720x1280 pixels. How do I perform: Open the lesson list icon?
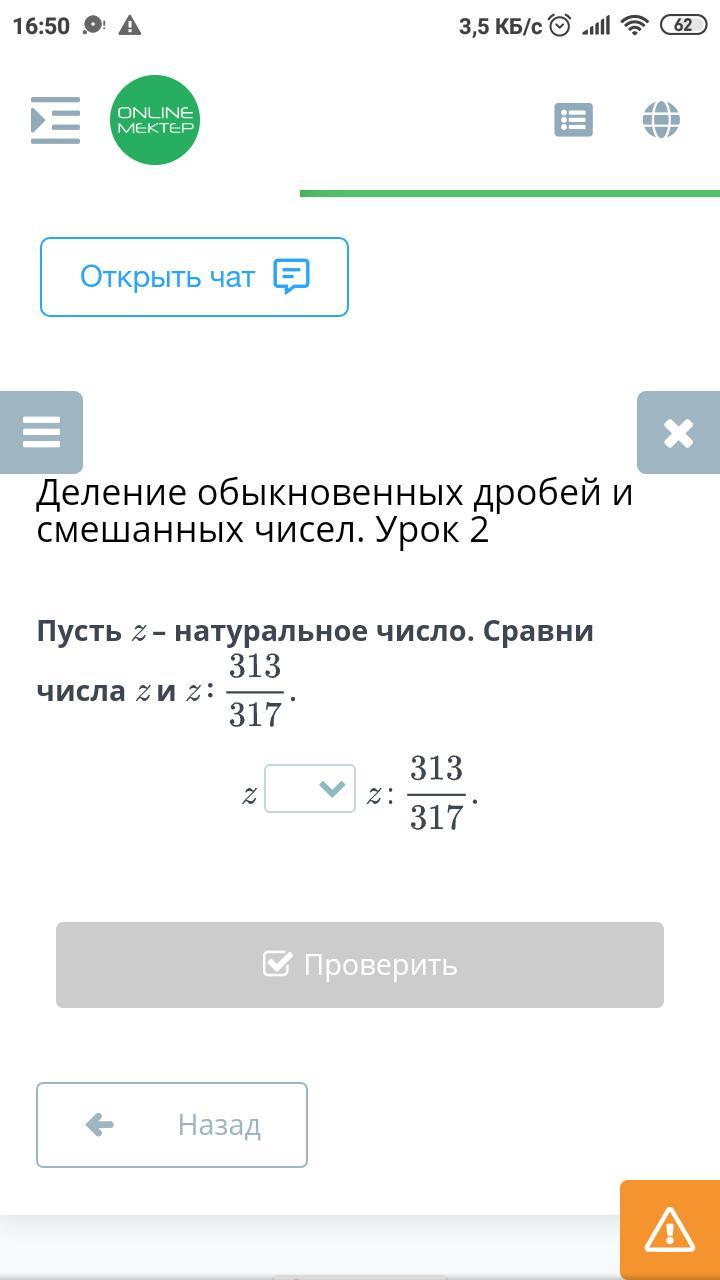(x=573, y=120)
